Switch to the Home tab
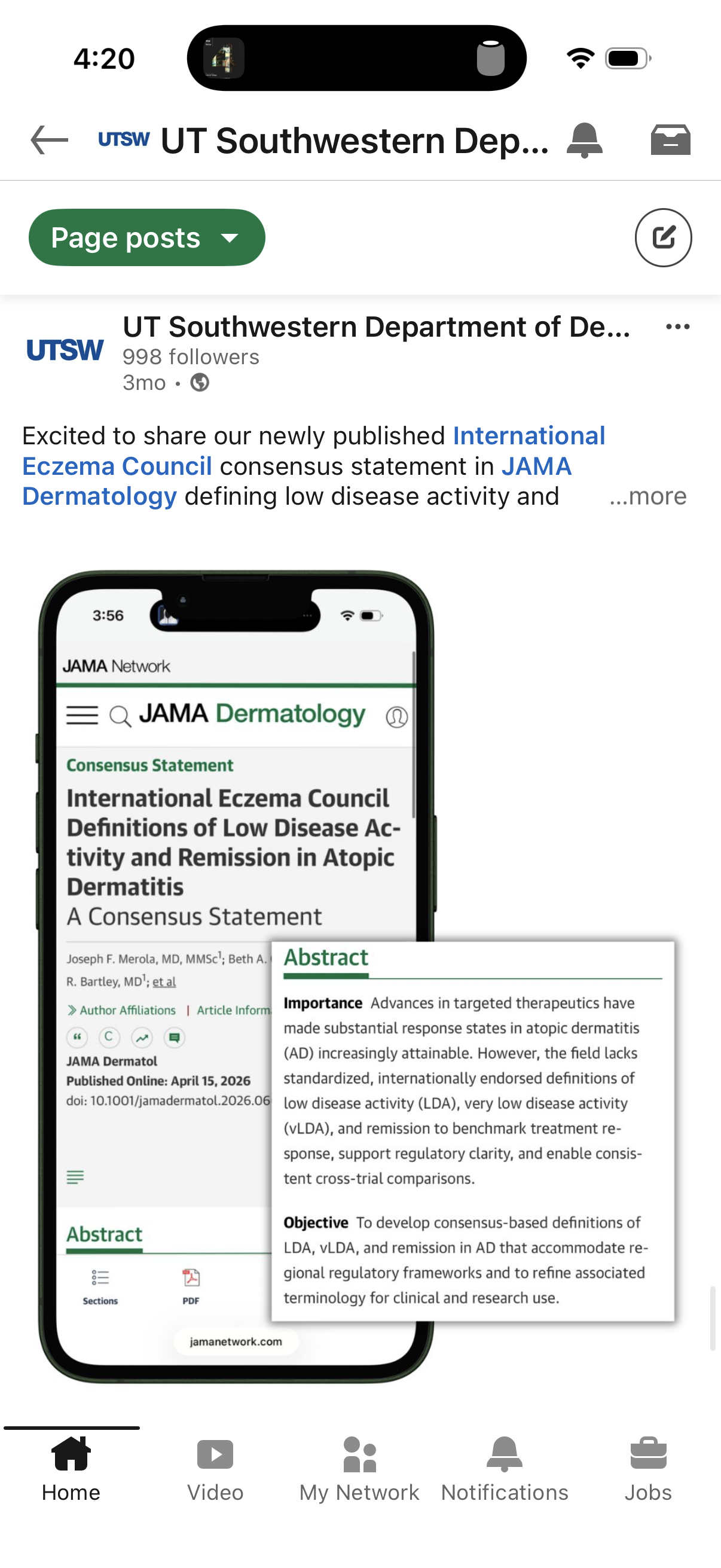The image size is (721, 1568). [71, 1469]
